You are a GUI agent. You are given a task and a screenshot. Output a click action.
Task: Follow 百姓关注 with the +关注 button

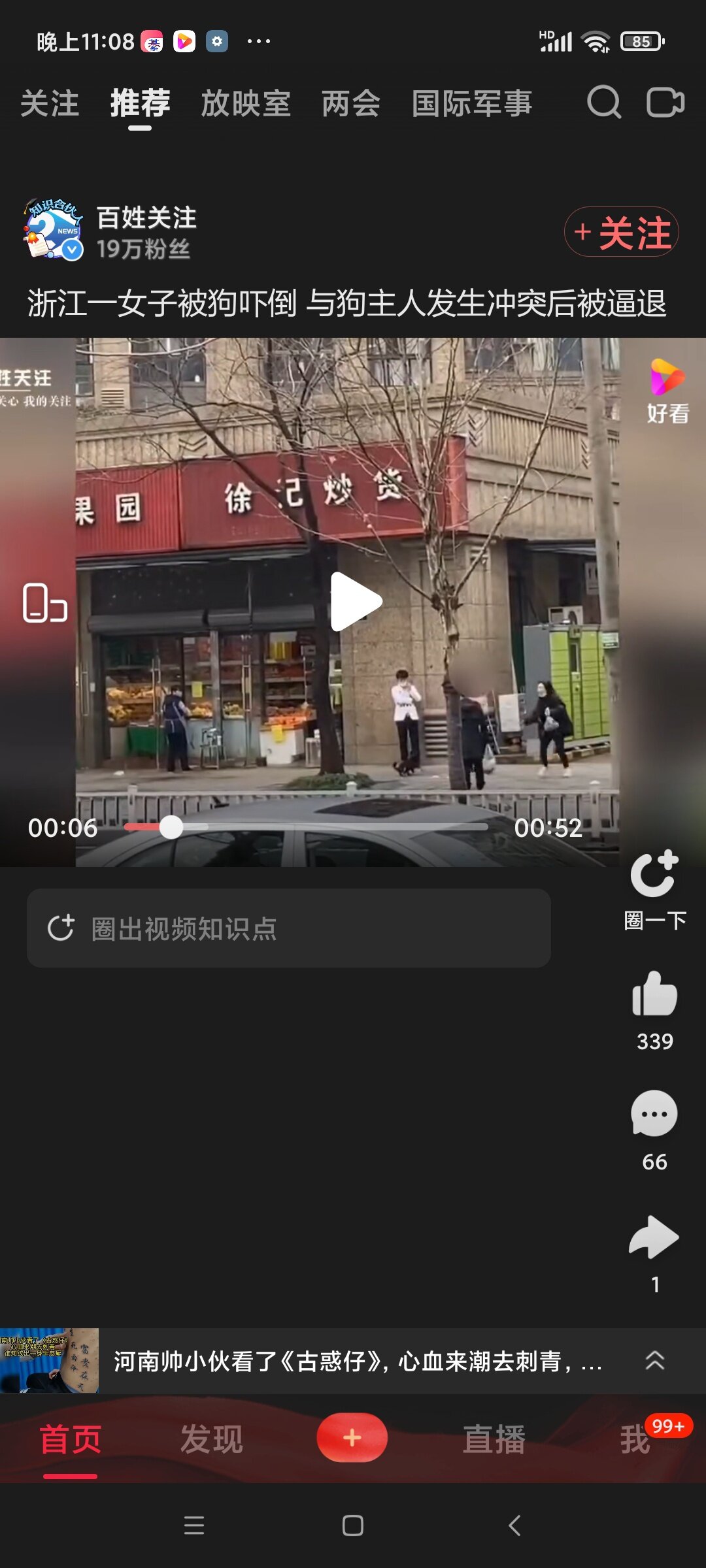pyautogui.click(x=622, y=232)
